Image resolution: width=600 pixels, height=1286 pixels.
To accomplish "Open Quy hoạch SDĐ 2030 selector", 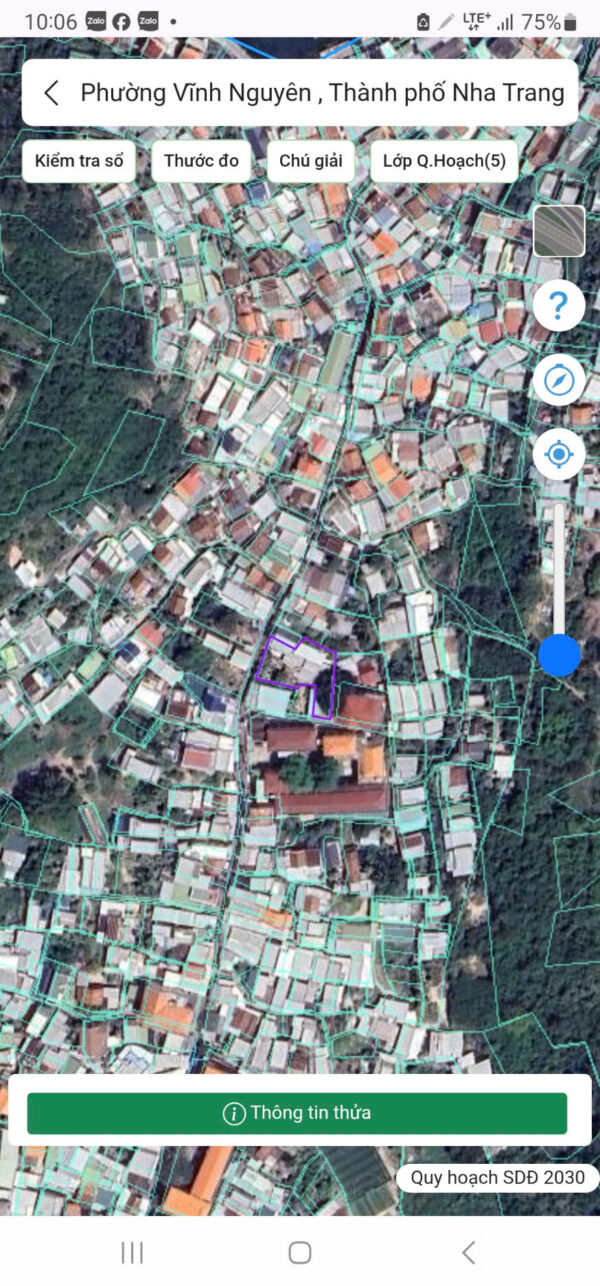I will 497,1177.
